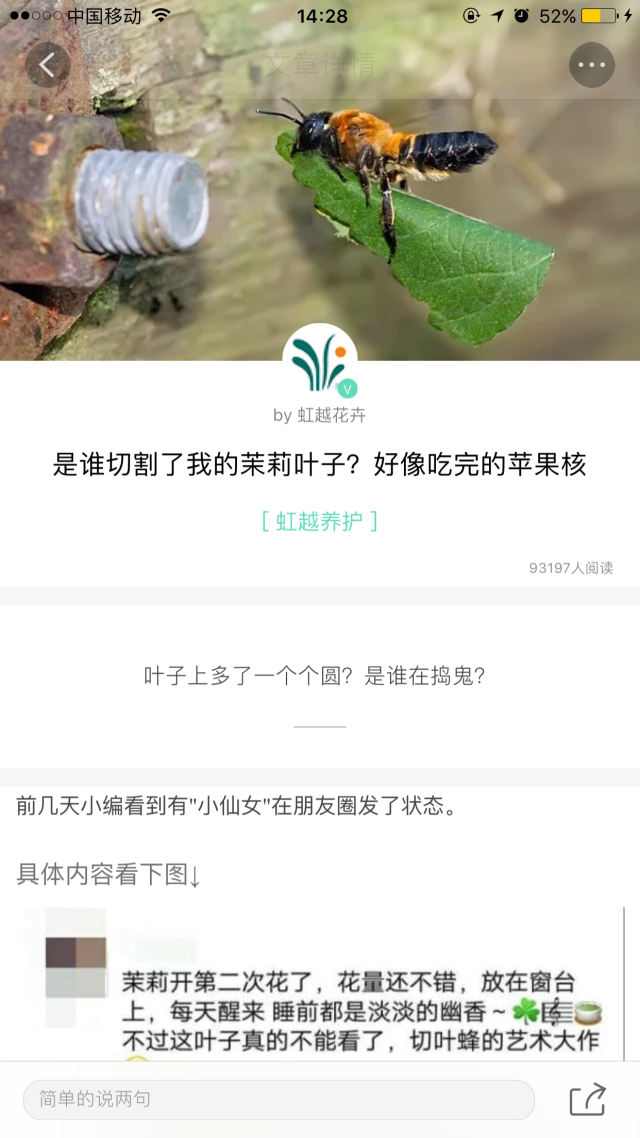This screenshot has height=1138, width=640.
Task: Tap the 简单的说两句 comment field
Action: pyautogui.click(x=278, y=1099)
